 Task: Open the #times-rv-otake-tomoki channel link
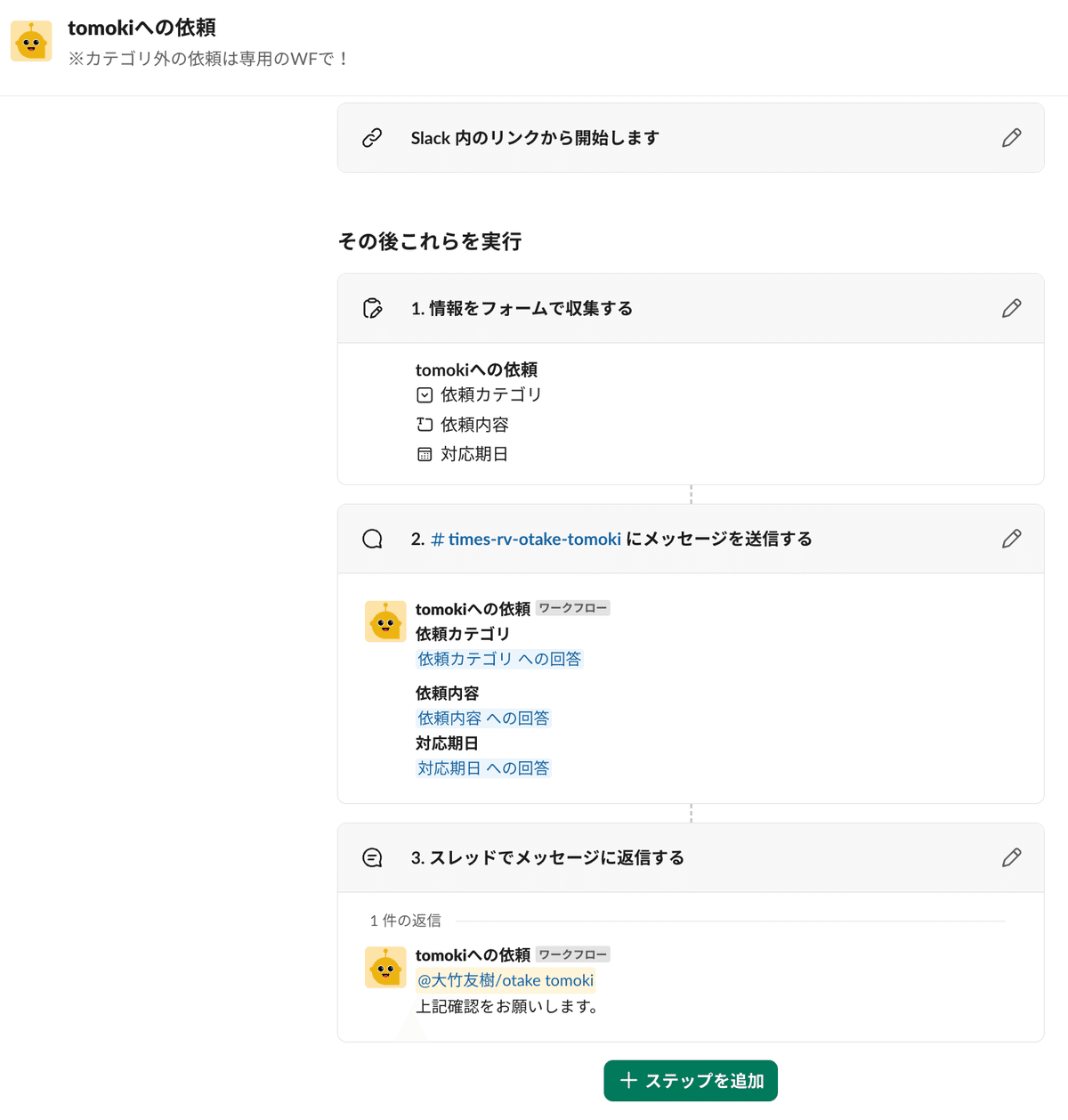(x=527, y=539)
